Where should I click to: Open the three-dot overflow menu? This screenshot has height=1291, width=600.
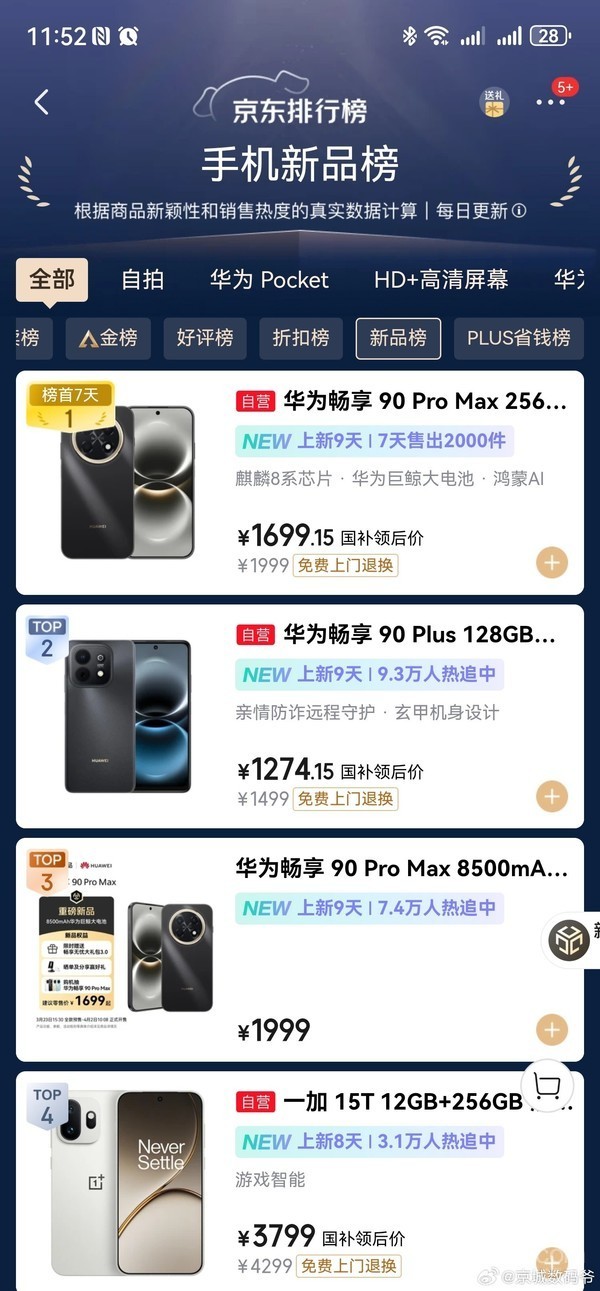(x=550, y=102)
